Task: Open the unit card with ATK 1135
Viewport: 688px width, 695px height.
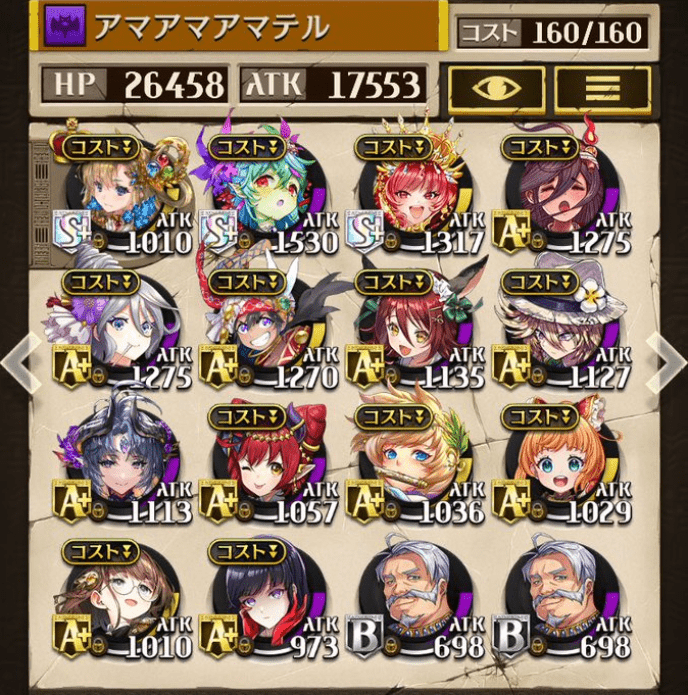Action: tap(414, 328)
